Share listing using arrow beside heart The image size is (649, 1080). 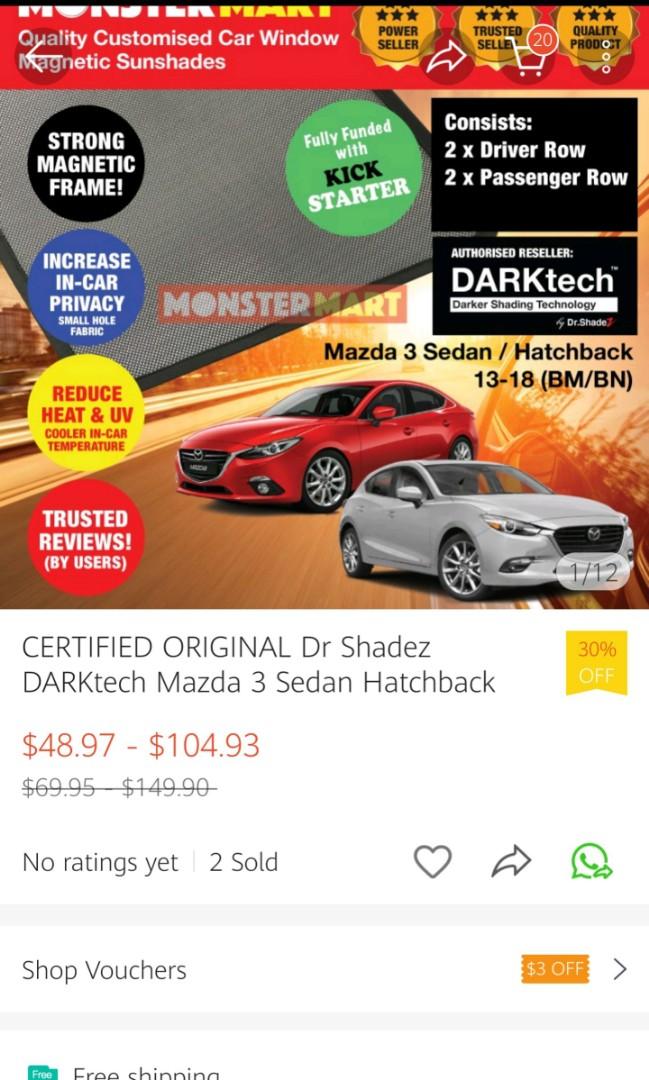click(x=511, y=861)
